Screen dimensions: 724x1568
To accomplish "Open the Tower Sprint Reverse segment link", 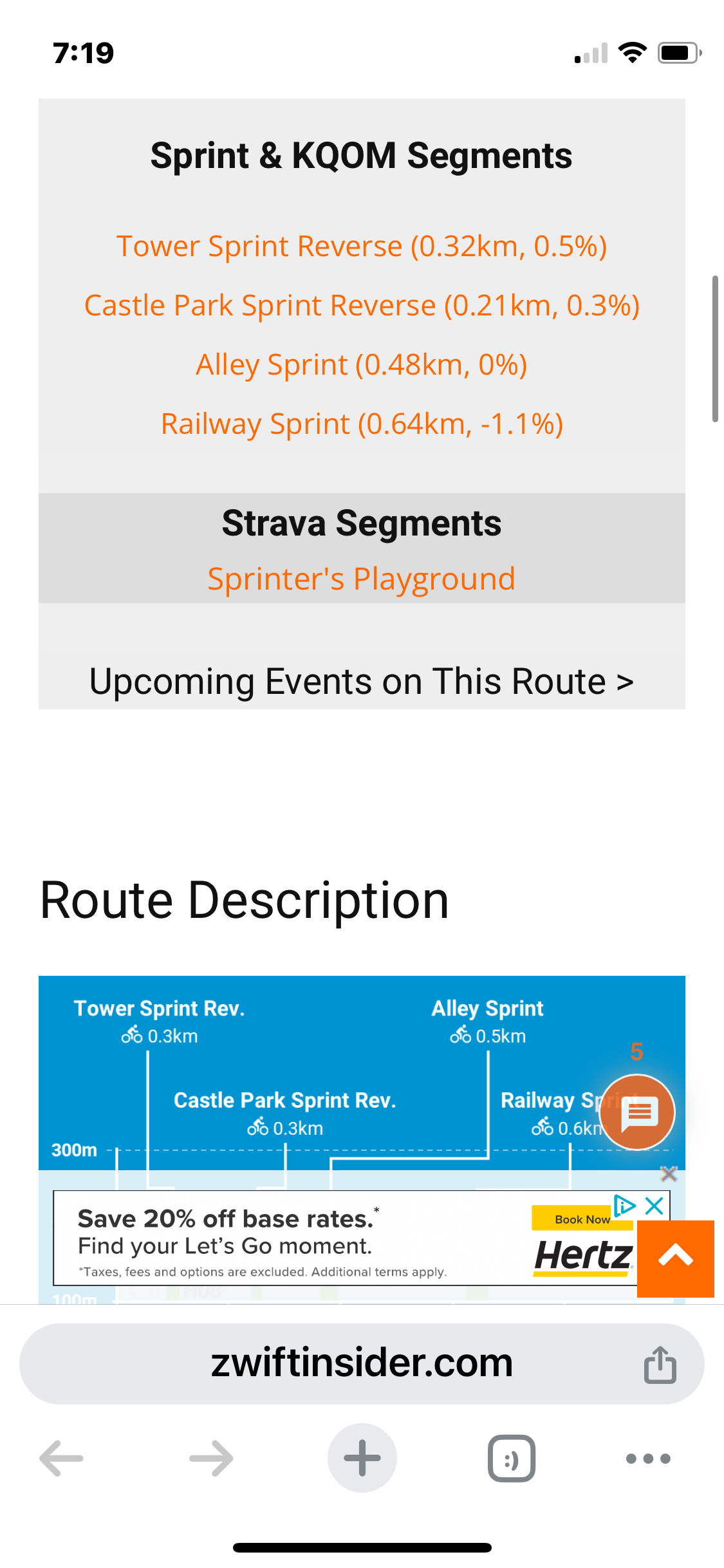I will [362, 247].
